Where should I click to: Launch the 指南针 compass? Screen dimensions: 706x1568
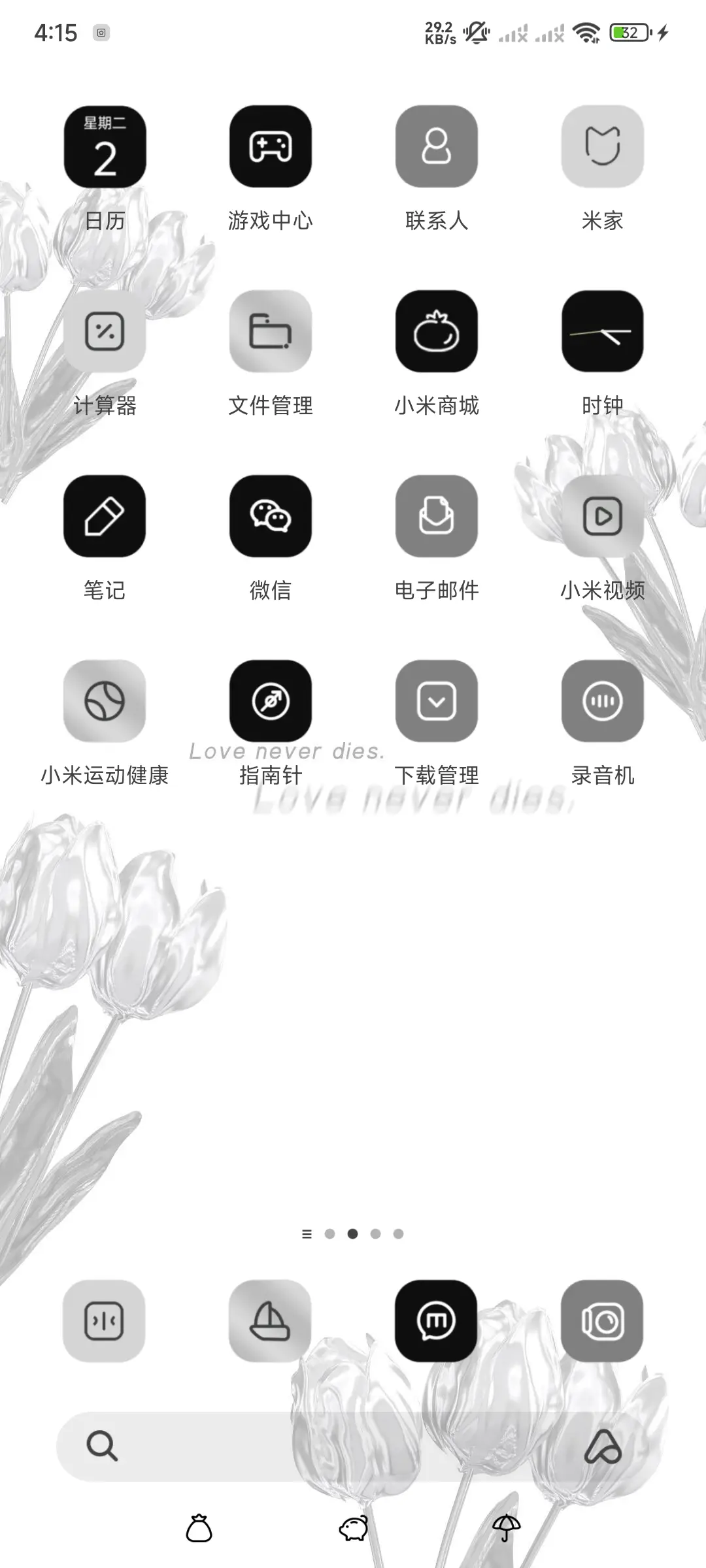pyautogui.click(x=271, y=702)
